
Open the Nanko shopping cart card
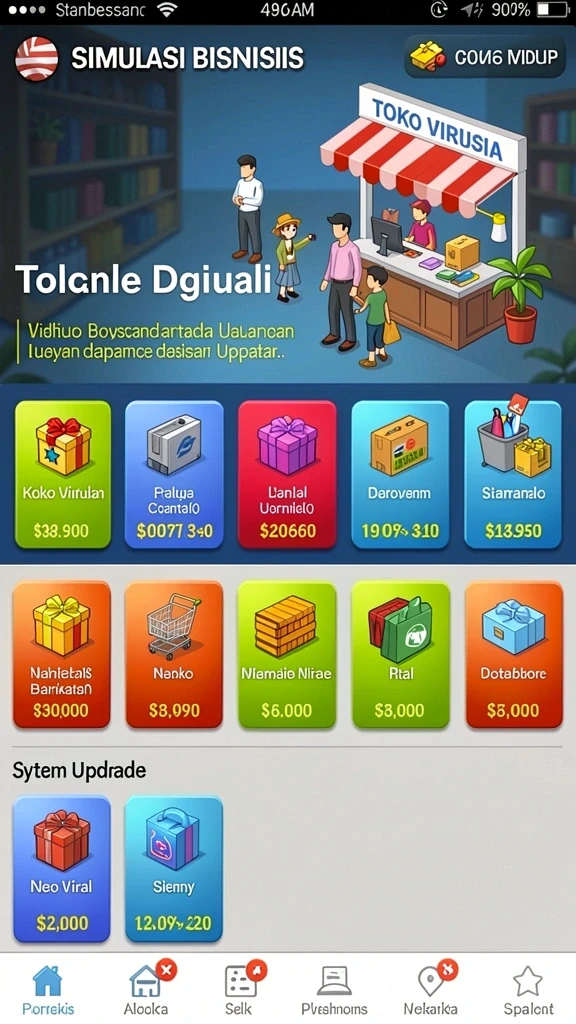(174, 655)
